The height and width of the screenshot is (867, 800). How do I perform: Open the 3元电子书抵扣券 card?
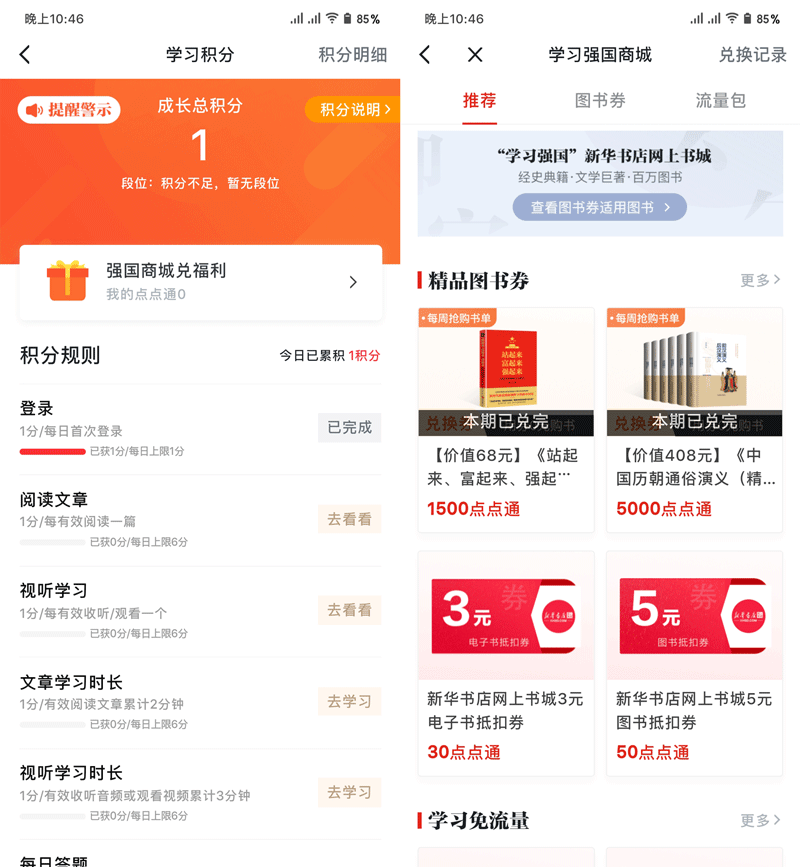pos(506,662)
